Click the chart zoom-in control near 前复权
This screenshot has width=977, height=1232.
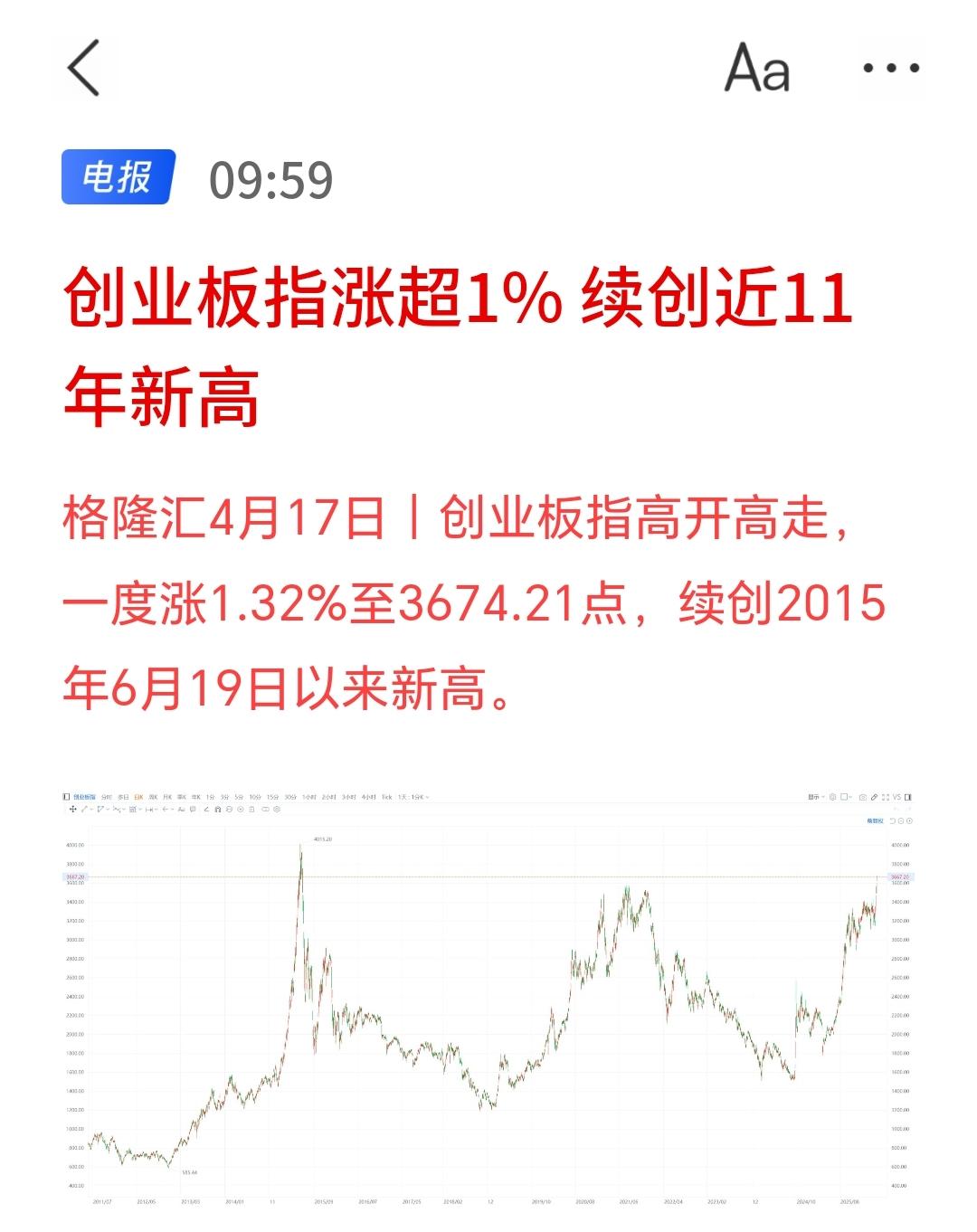pos(909,820)
